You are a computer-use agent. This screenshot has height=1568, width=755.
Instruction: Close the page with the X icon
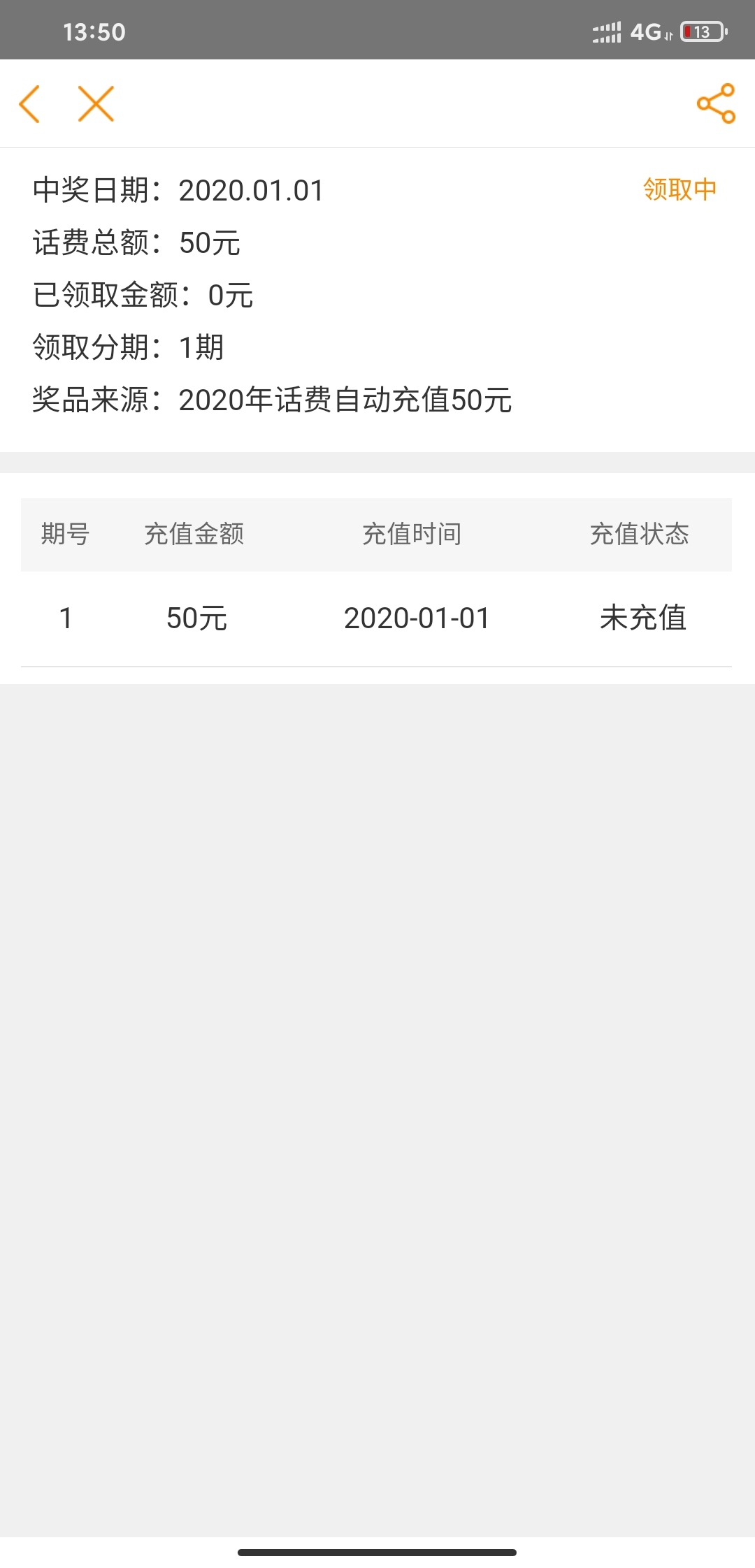[x=95, y=103]
